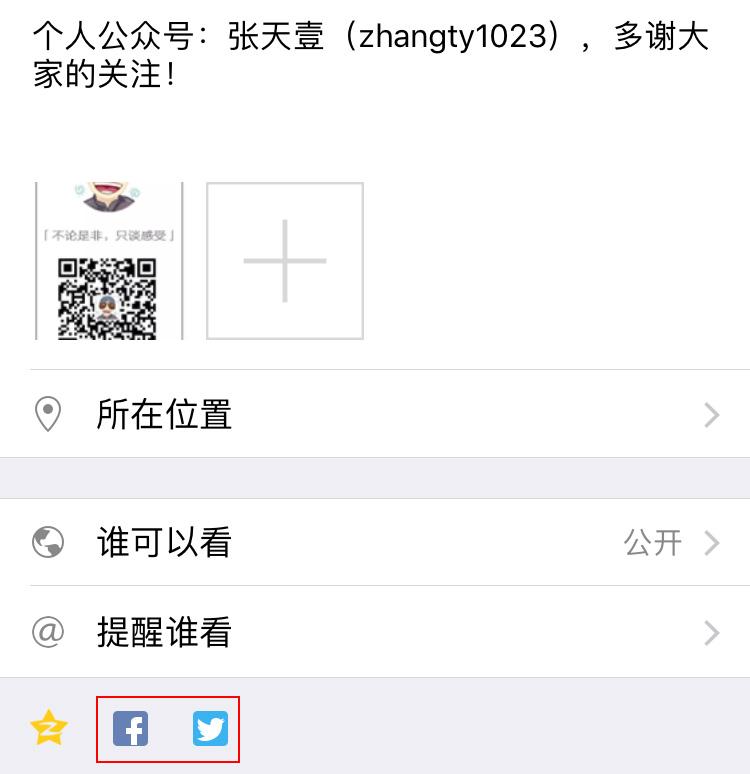Edit the post text about 张天壹
The image size is (750, 774).
coord(370,56)
